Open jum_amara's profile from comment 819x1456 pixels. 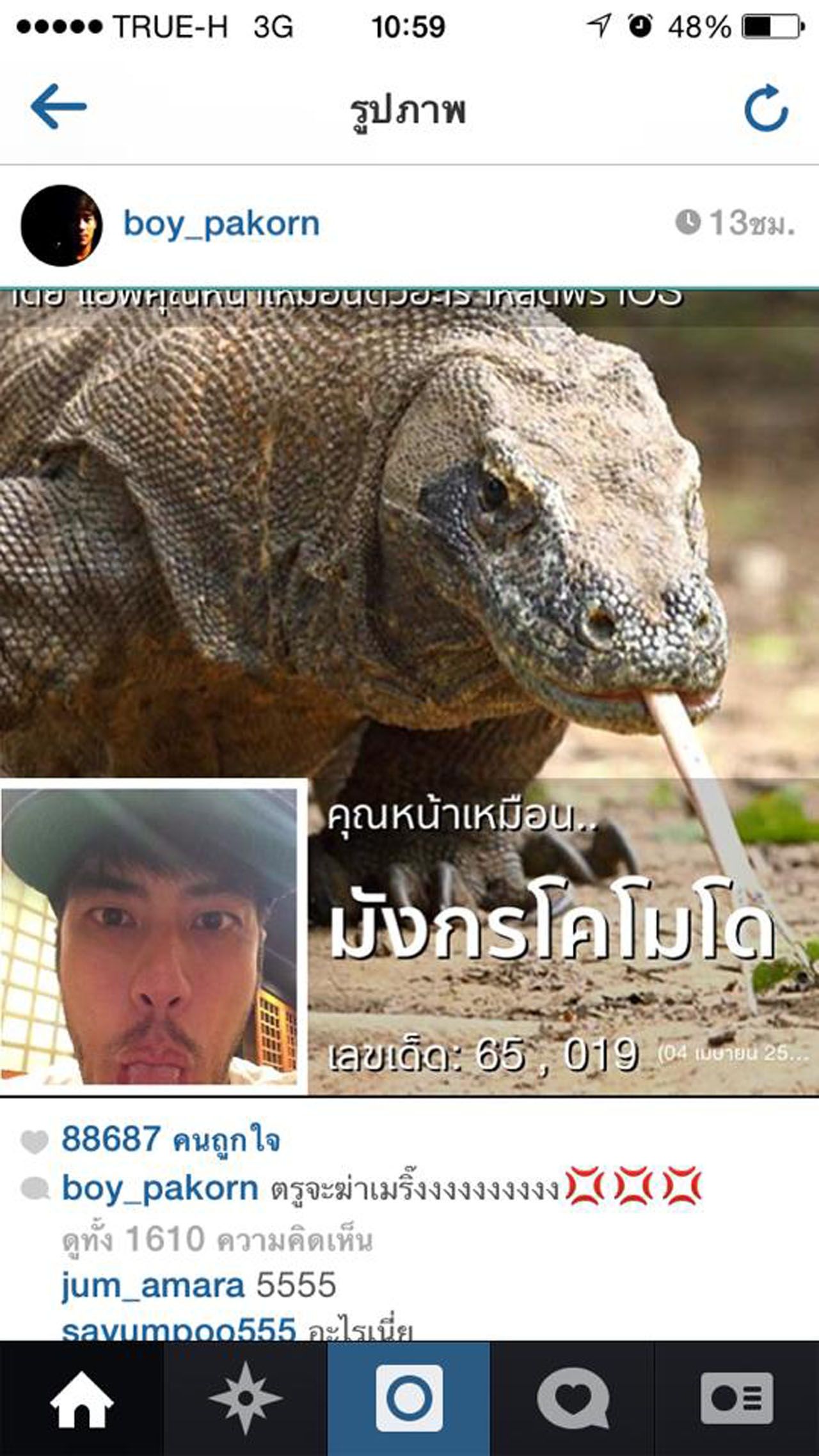[152, 1286]
